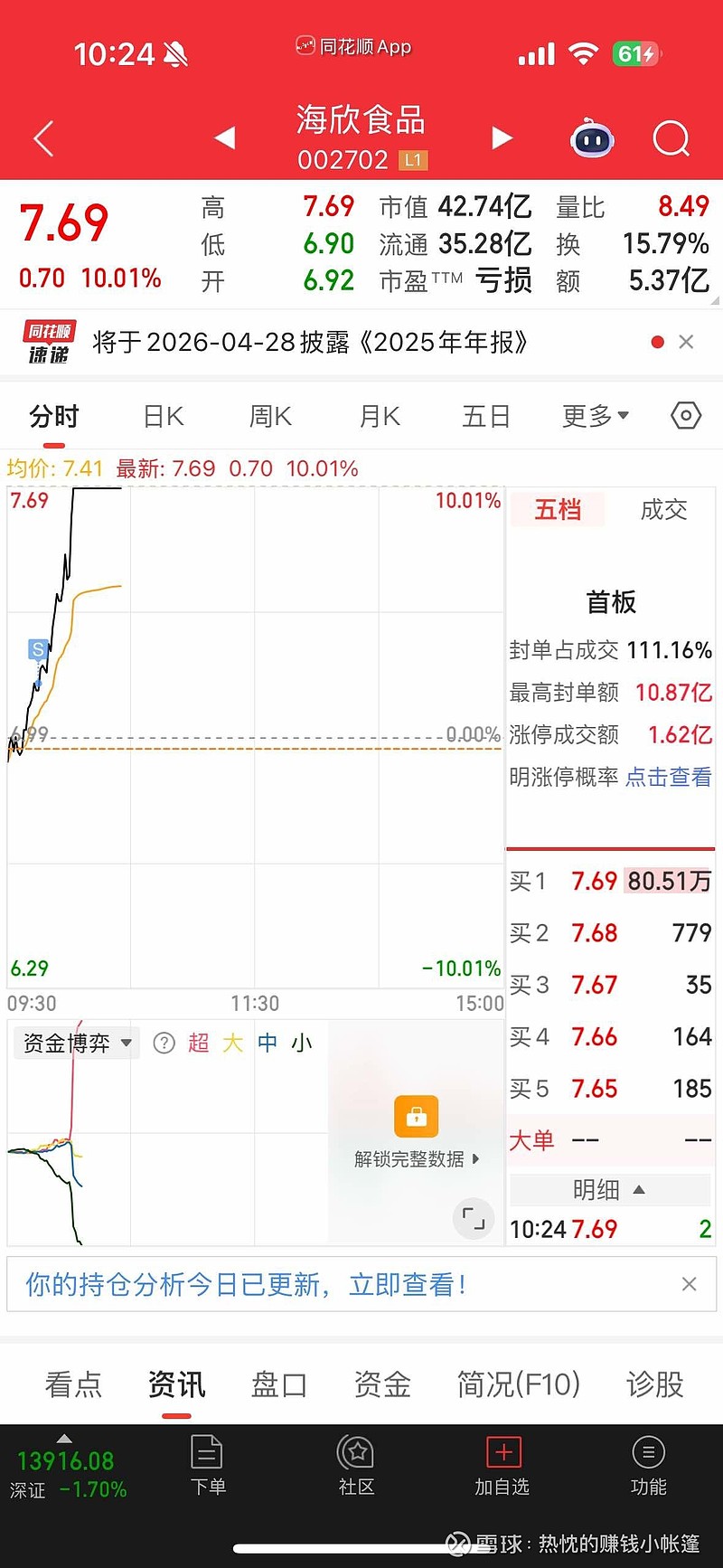Open stock search
This screenshot has width=723, height=1568.
coord(671,139)
